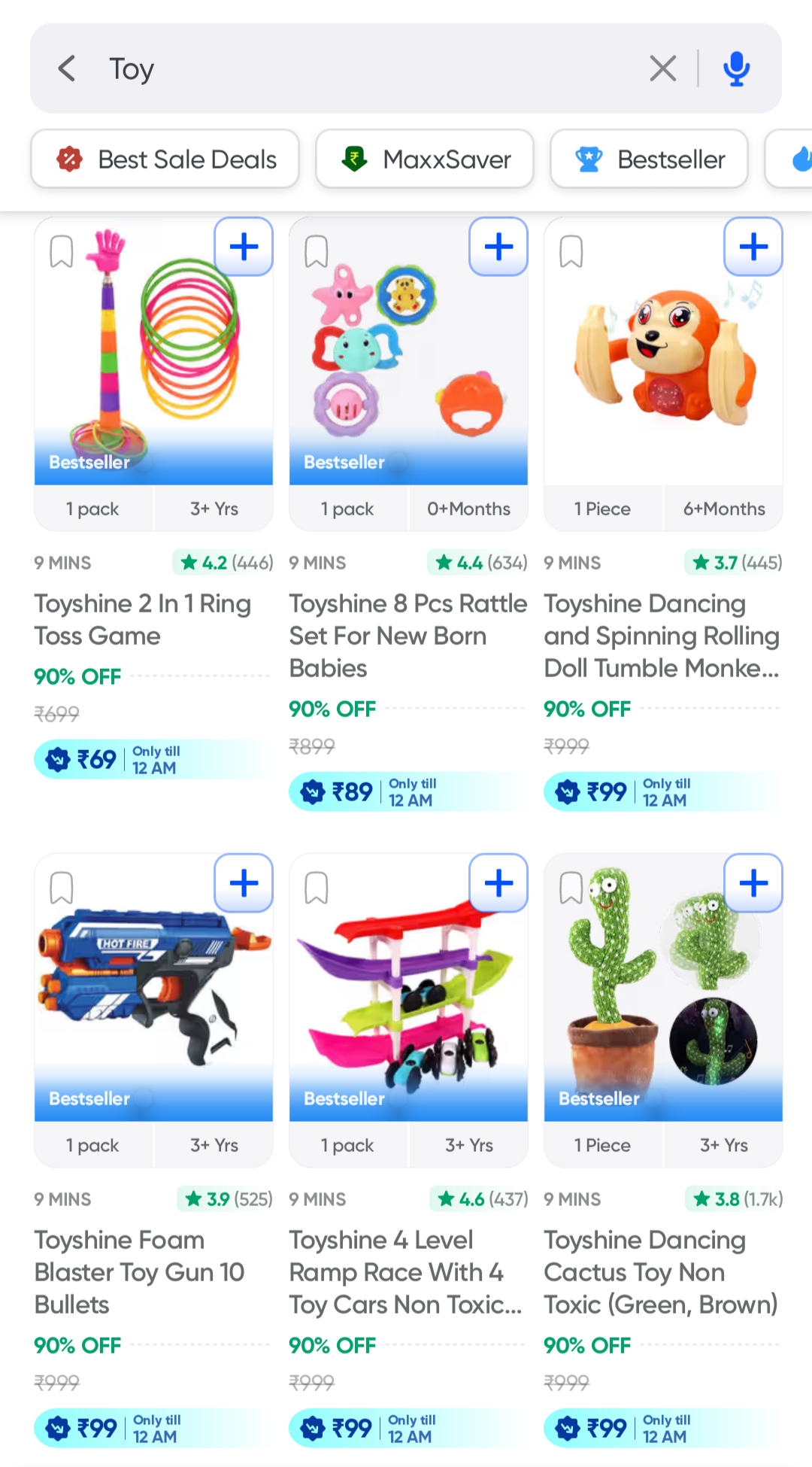Apply the MaxxSaver filter chip
The height and width of the screenshot is (1467, 812).
[x=425, y=159]
